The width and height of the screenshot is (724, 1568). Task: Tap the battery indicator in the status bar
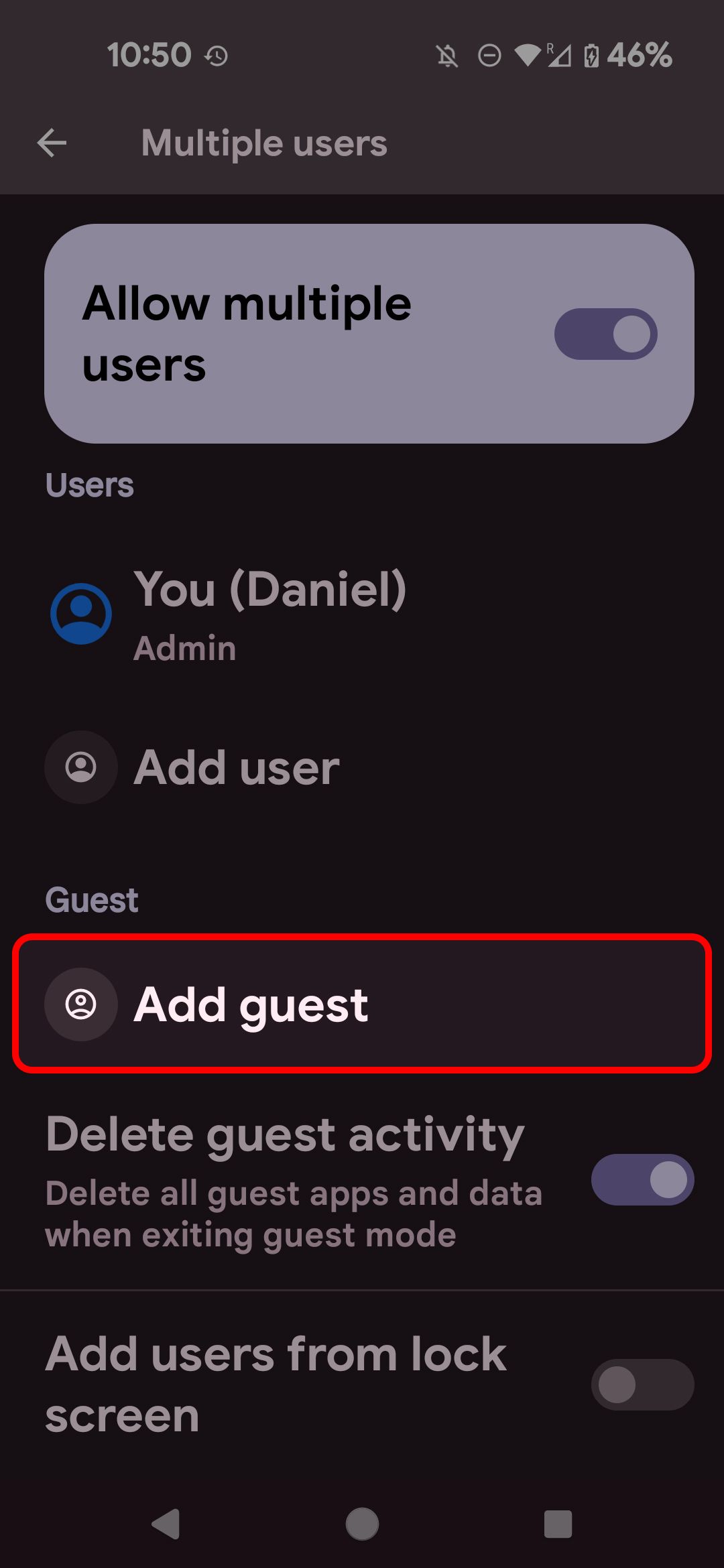pos(593,56)
